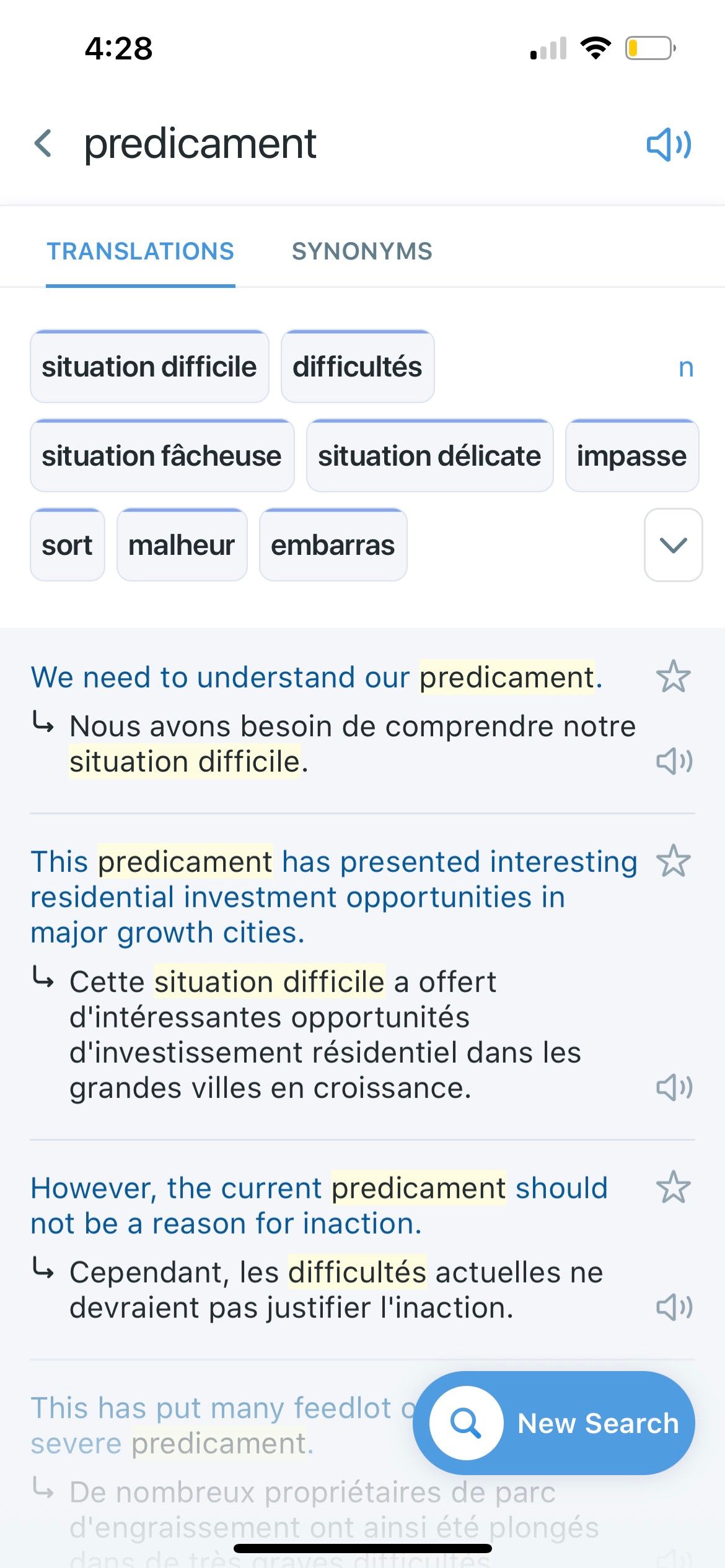Viewport: 725px width, 1568px height.
Task: Favorite the residential investment opportunities example
Action: click(x=674, y=861)
